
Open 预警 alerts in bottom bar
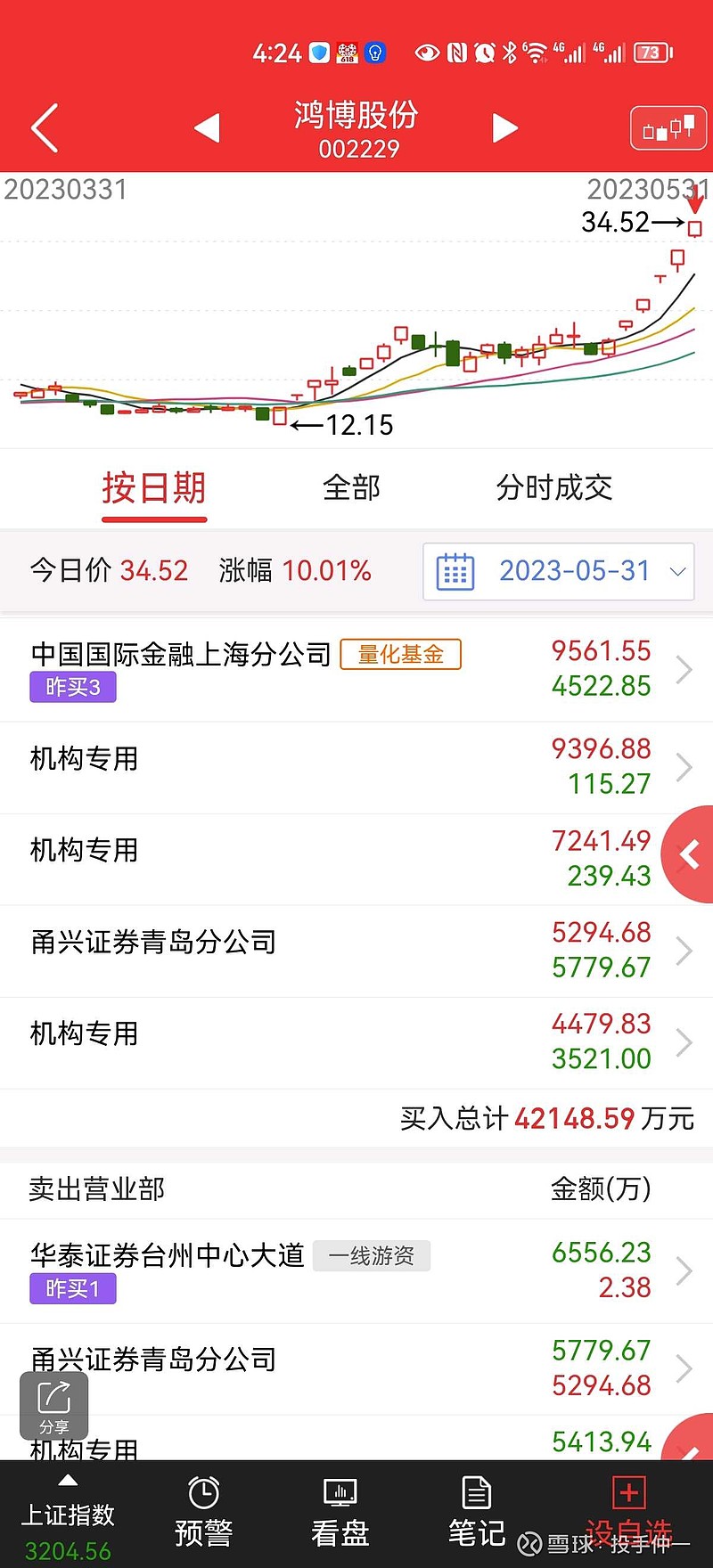(204, 1514)
